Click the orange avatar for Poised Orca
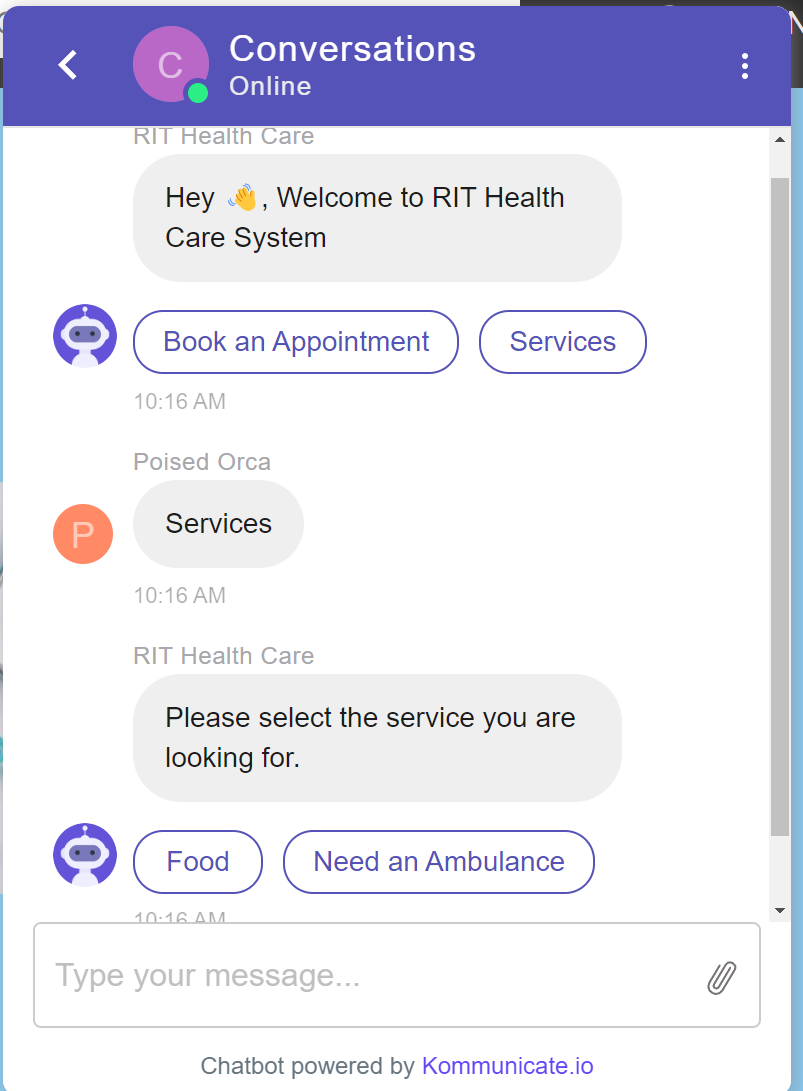 coord(83,534)
